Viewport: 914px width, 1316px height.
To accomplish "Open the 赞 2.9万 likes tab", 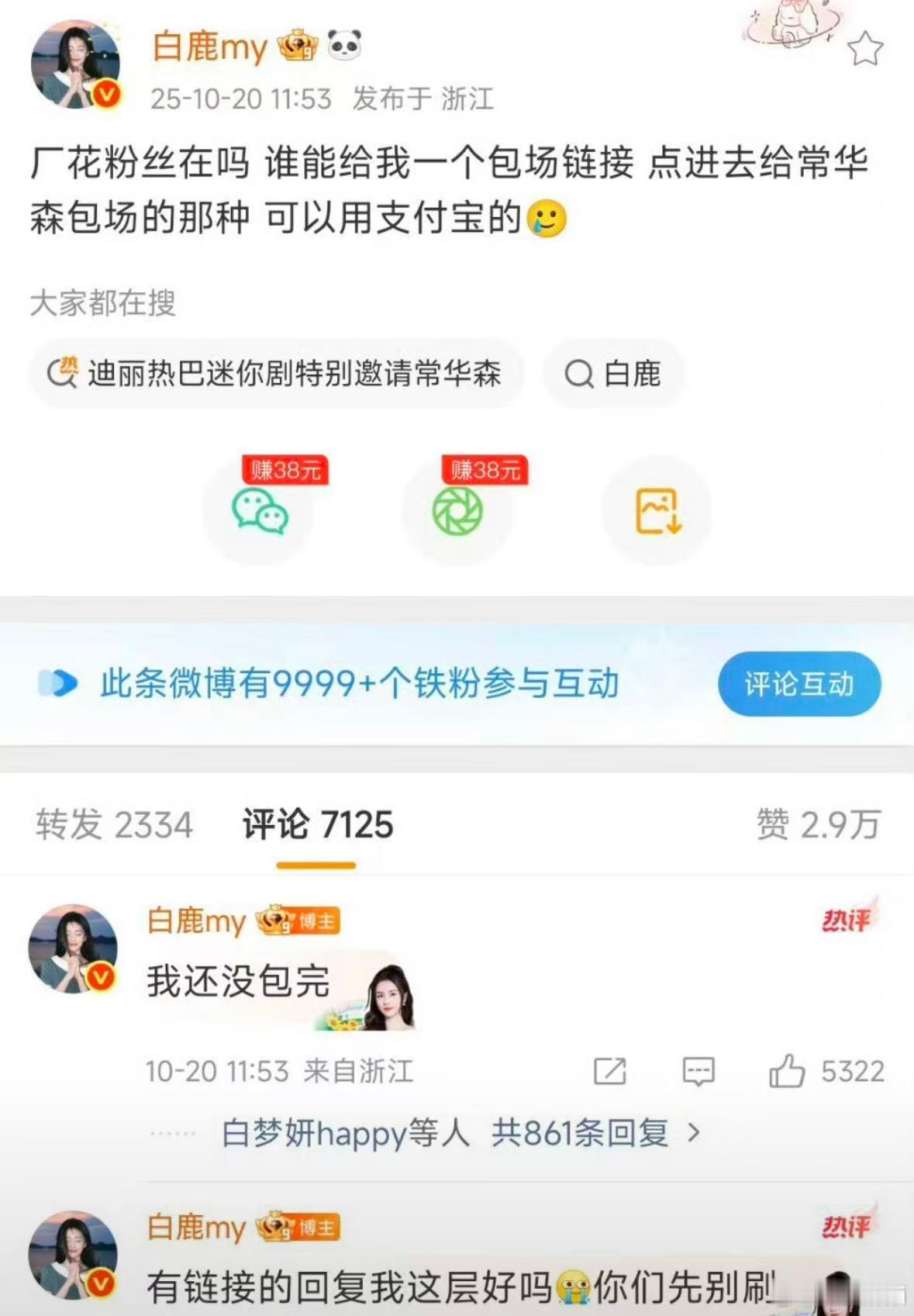I will click(818, 824).
